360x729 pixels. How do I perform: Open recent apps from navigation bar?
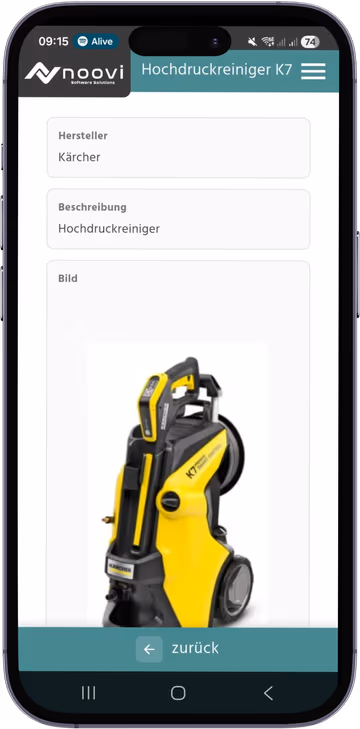(x=88, y=693)
